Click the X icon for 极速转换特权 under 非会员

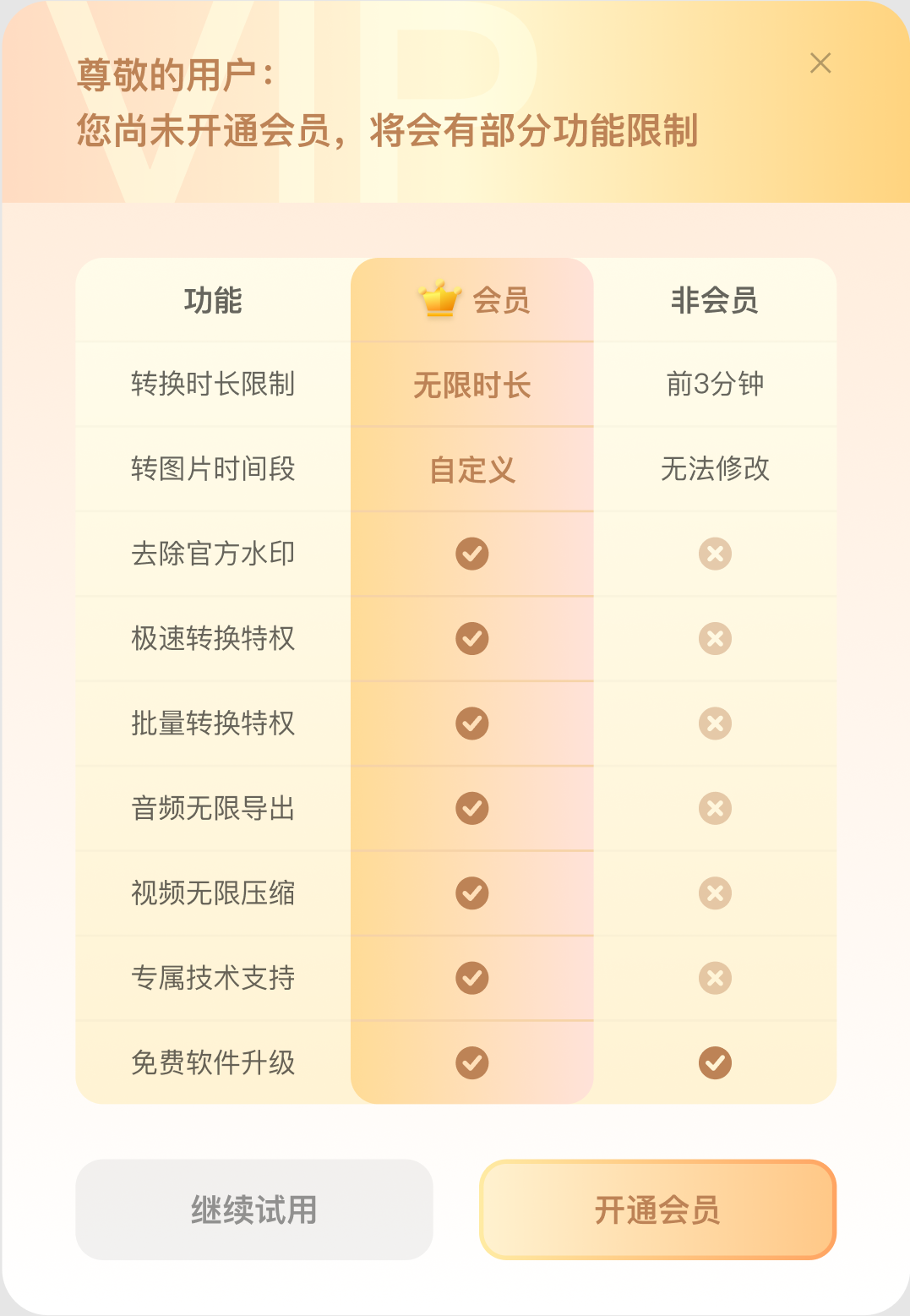[715, 639]
